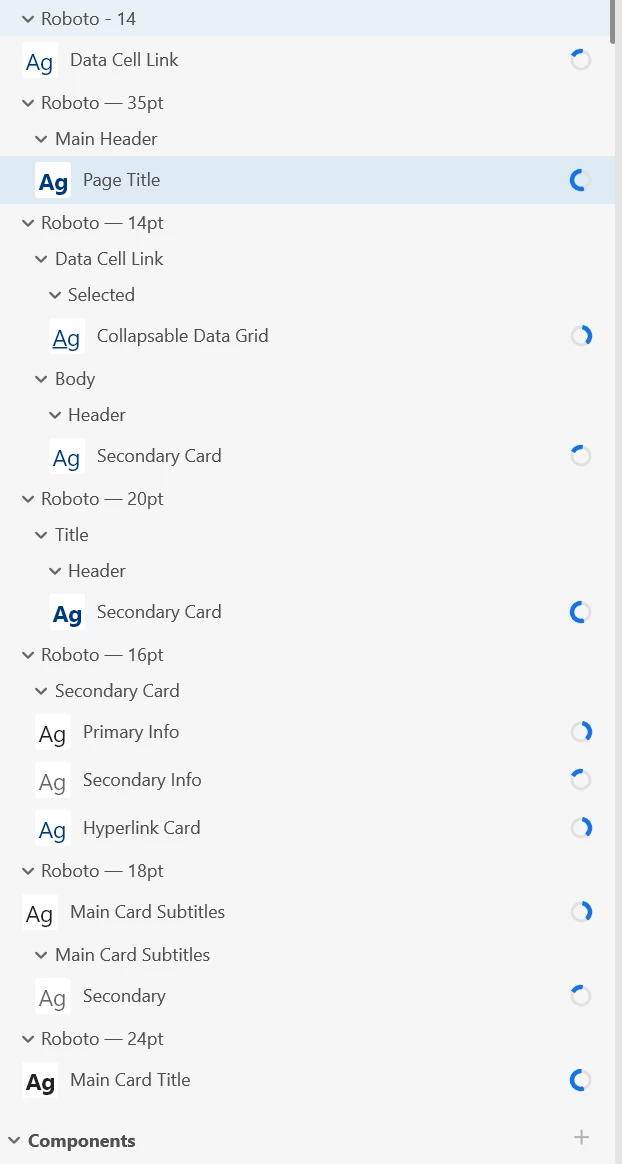
Task: Collapse the Selected folder
Action: point(55,295)
